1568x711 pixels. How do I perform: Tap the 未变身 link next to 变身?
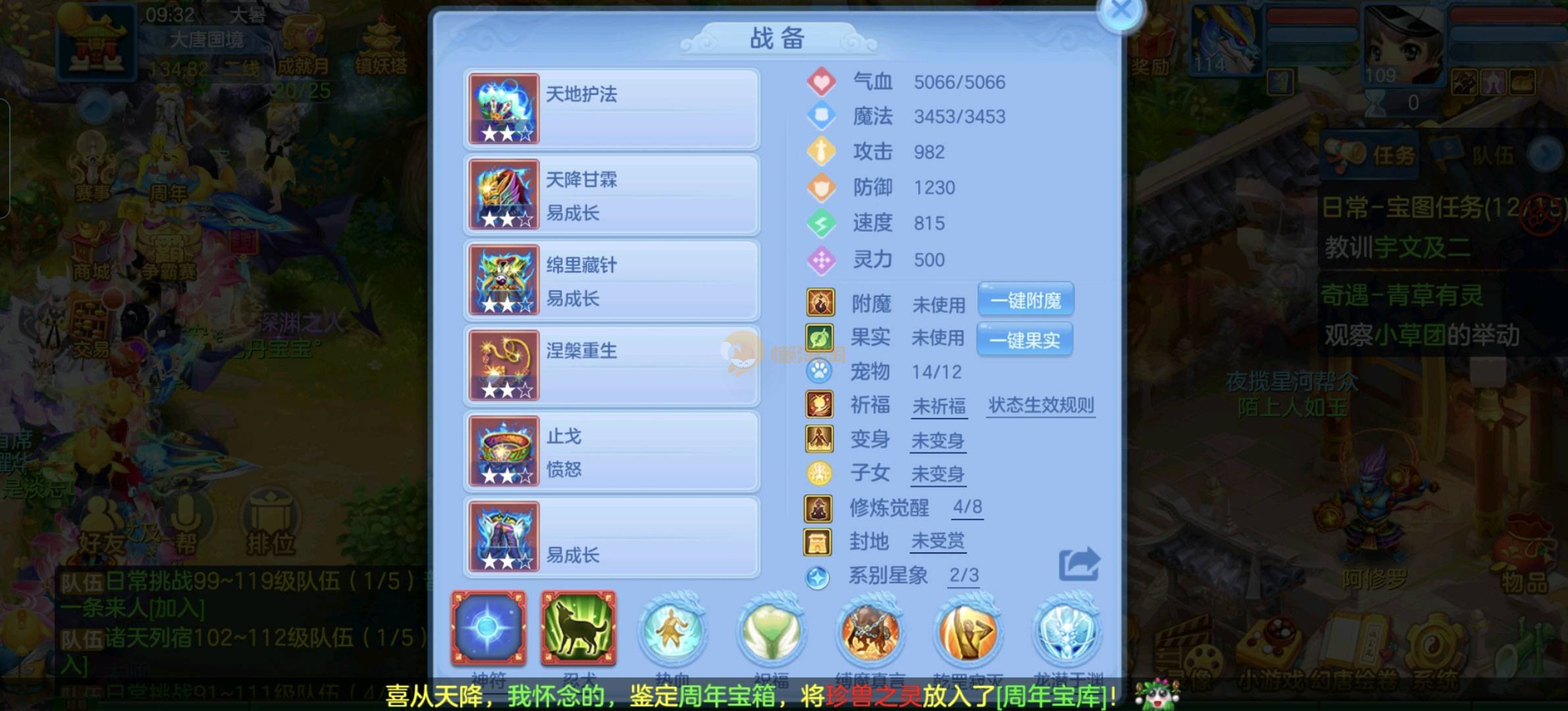point(938,440)
